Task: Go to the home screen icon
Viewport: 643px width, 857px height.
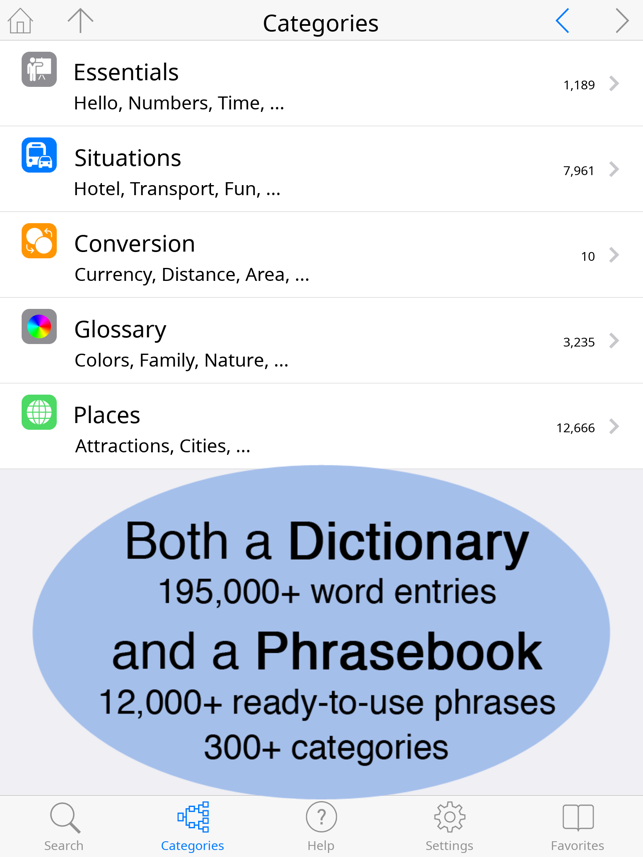Action: tap(20, 21)
